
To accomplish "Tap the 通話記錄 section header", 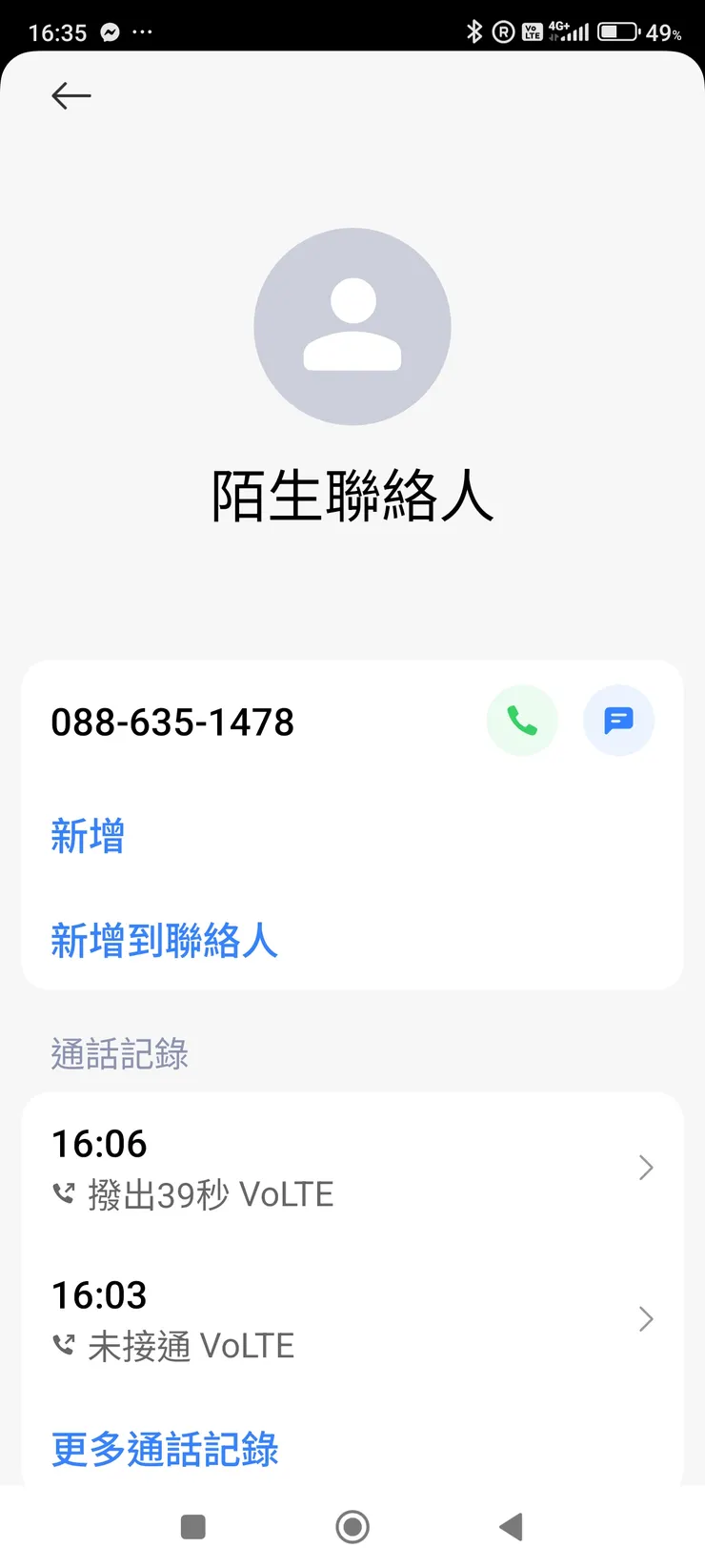I will click(119, 1053).
